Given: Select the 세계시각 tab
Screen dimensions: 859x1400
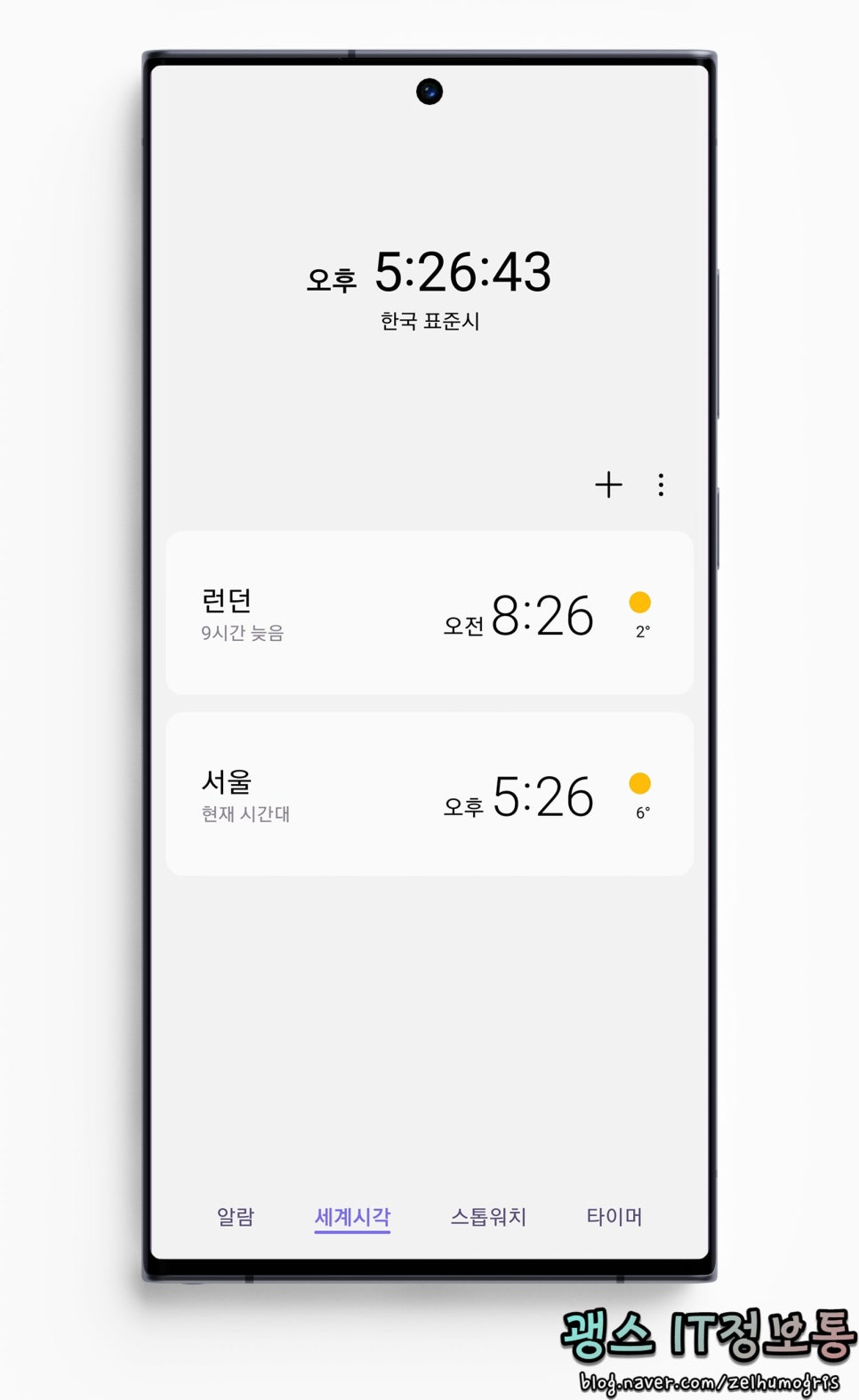Looking at the screenshot, I should 353,1217.
